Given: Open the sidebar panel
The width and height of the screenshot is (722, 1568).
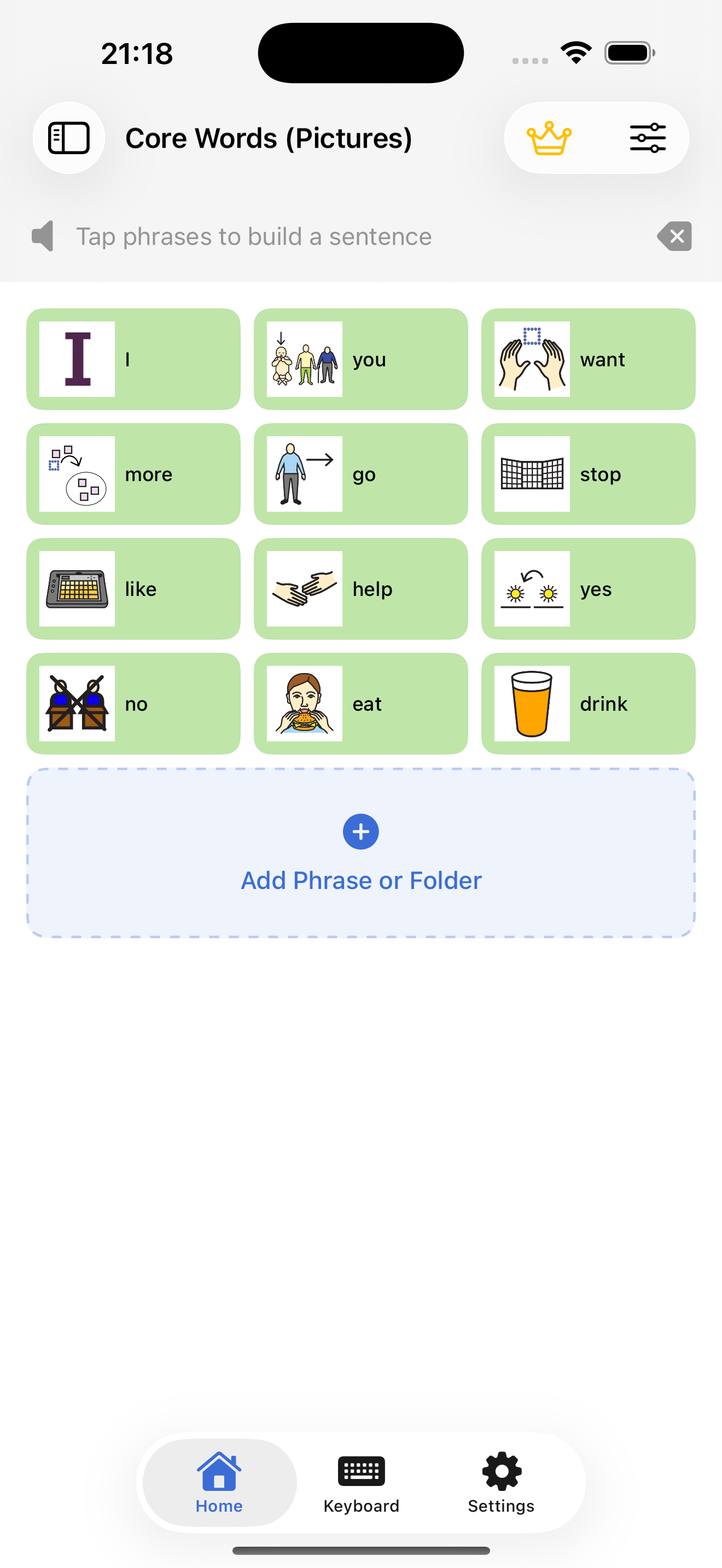Looking at the screenshot, I should point(69,138).
